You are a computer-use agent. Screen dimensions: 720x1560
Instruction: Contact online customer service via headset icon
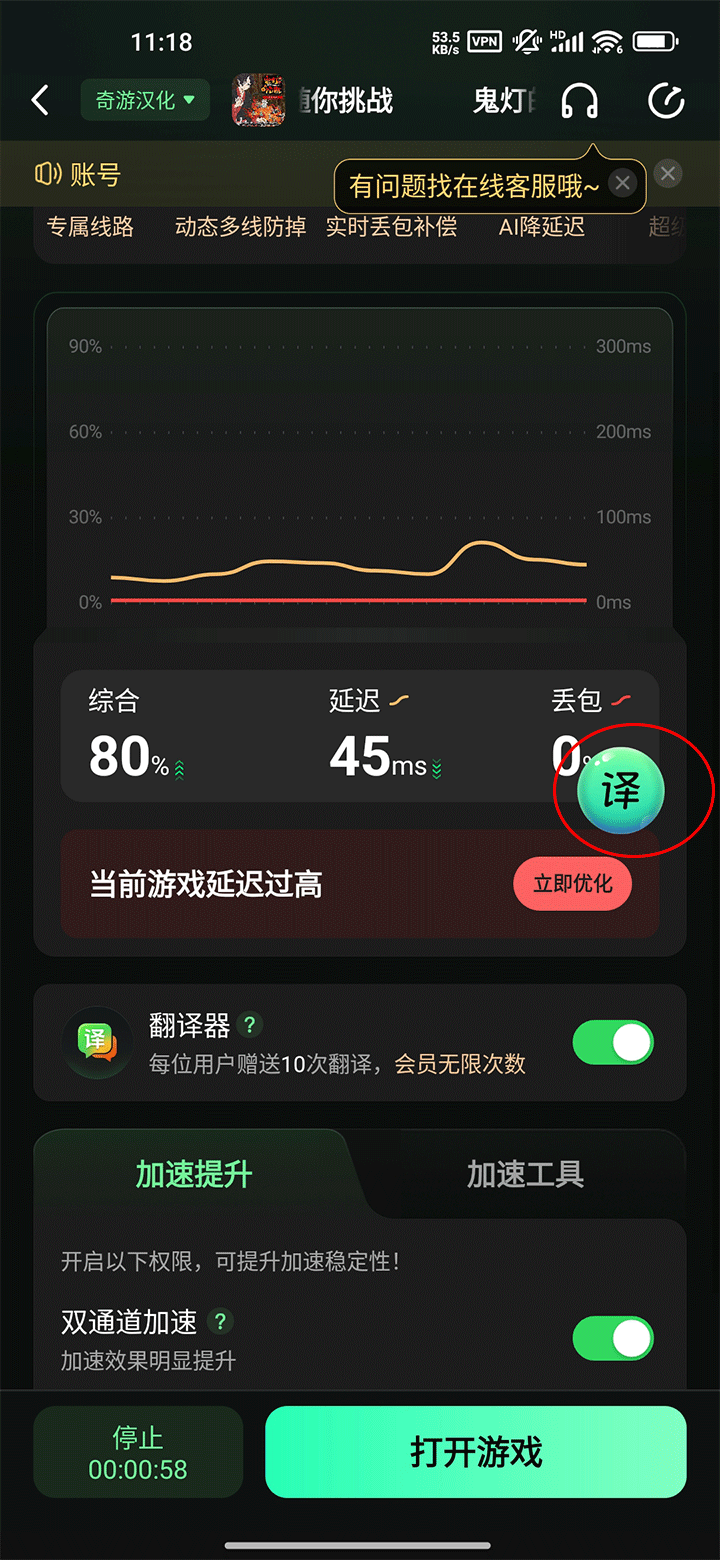(579, 101)
